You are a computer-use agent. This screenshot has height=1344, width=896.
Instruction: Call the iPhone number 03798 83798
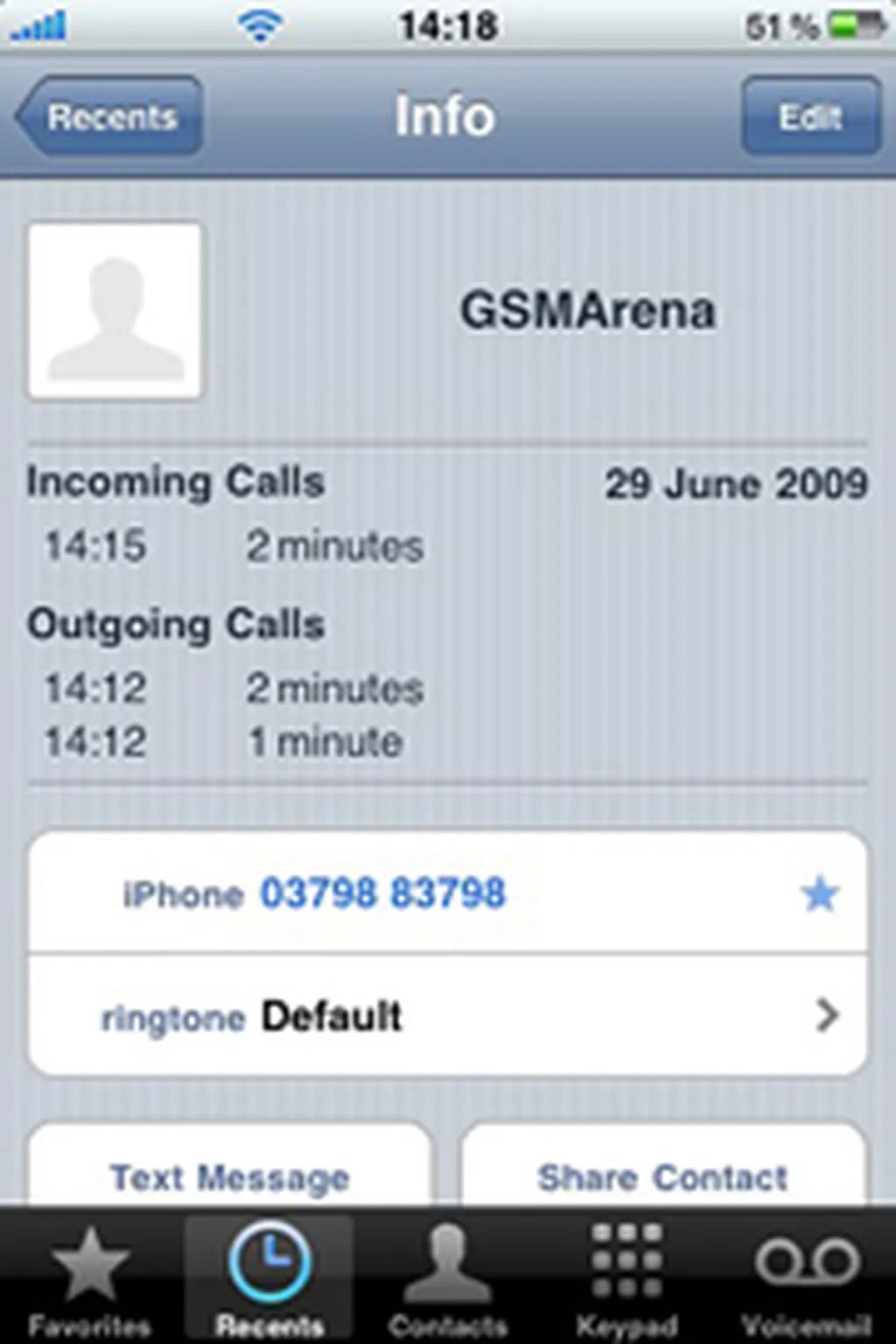pos(382,893)
